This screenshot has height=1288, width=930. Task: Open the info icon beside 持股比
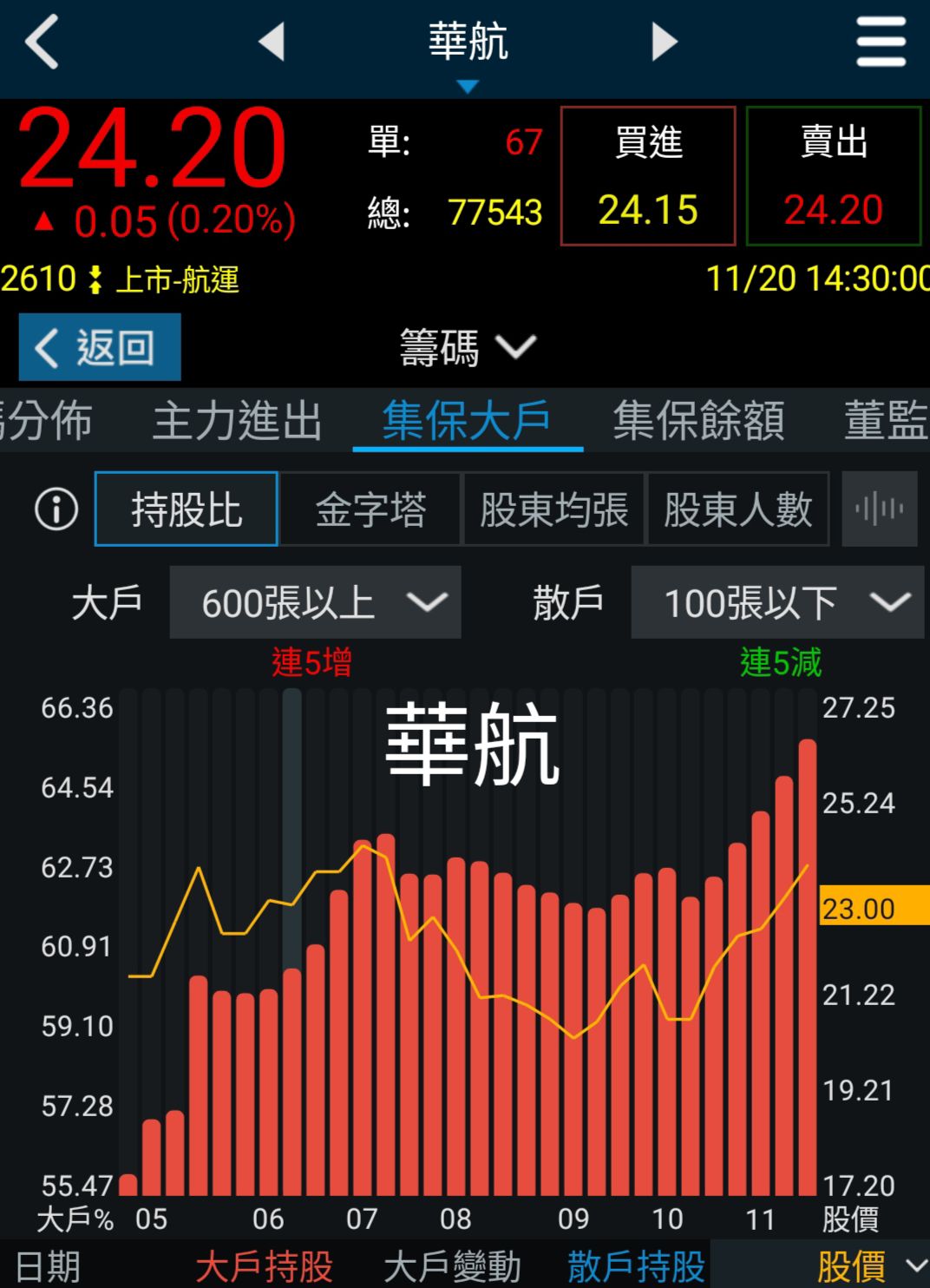[x=56, y=509]
